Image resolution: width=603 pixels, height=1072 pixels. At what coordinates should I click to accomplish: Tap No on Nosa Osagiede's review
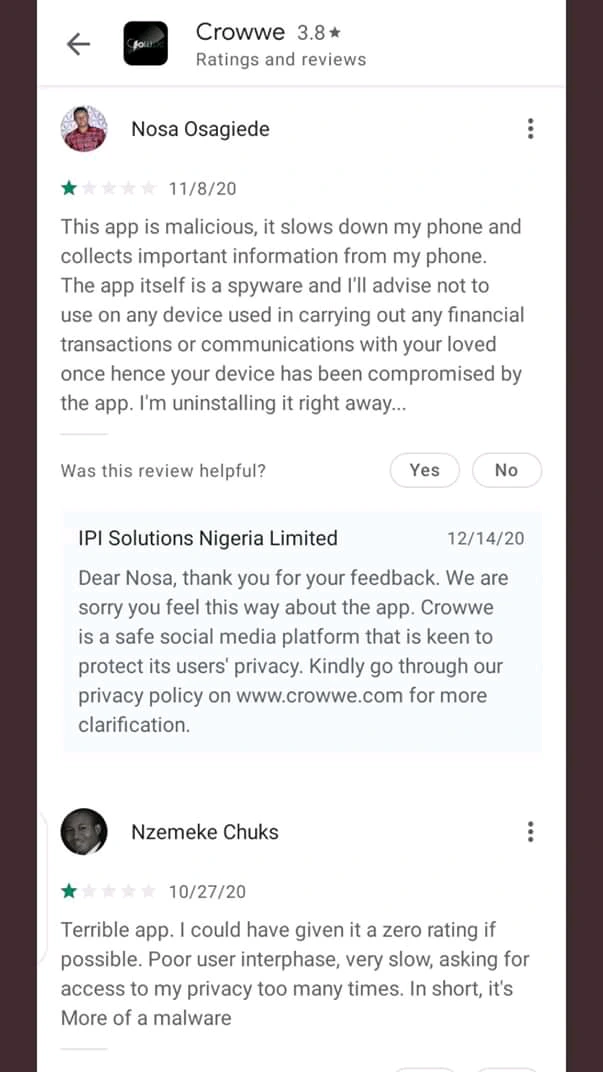[x=506, y=470]
